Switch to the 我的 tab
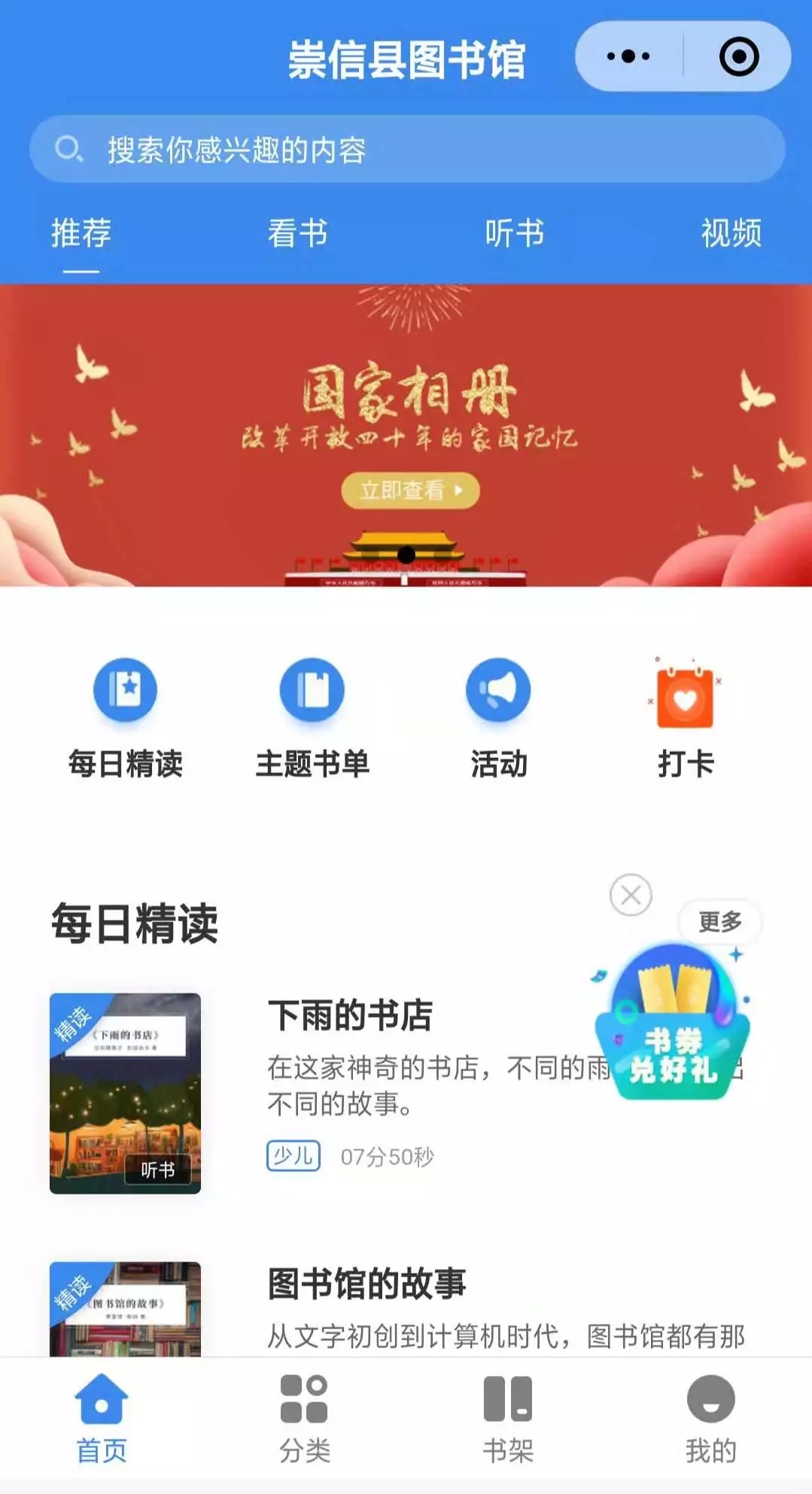Viewport: 812px width, 1494px height. (710, 1419)
